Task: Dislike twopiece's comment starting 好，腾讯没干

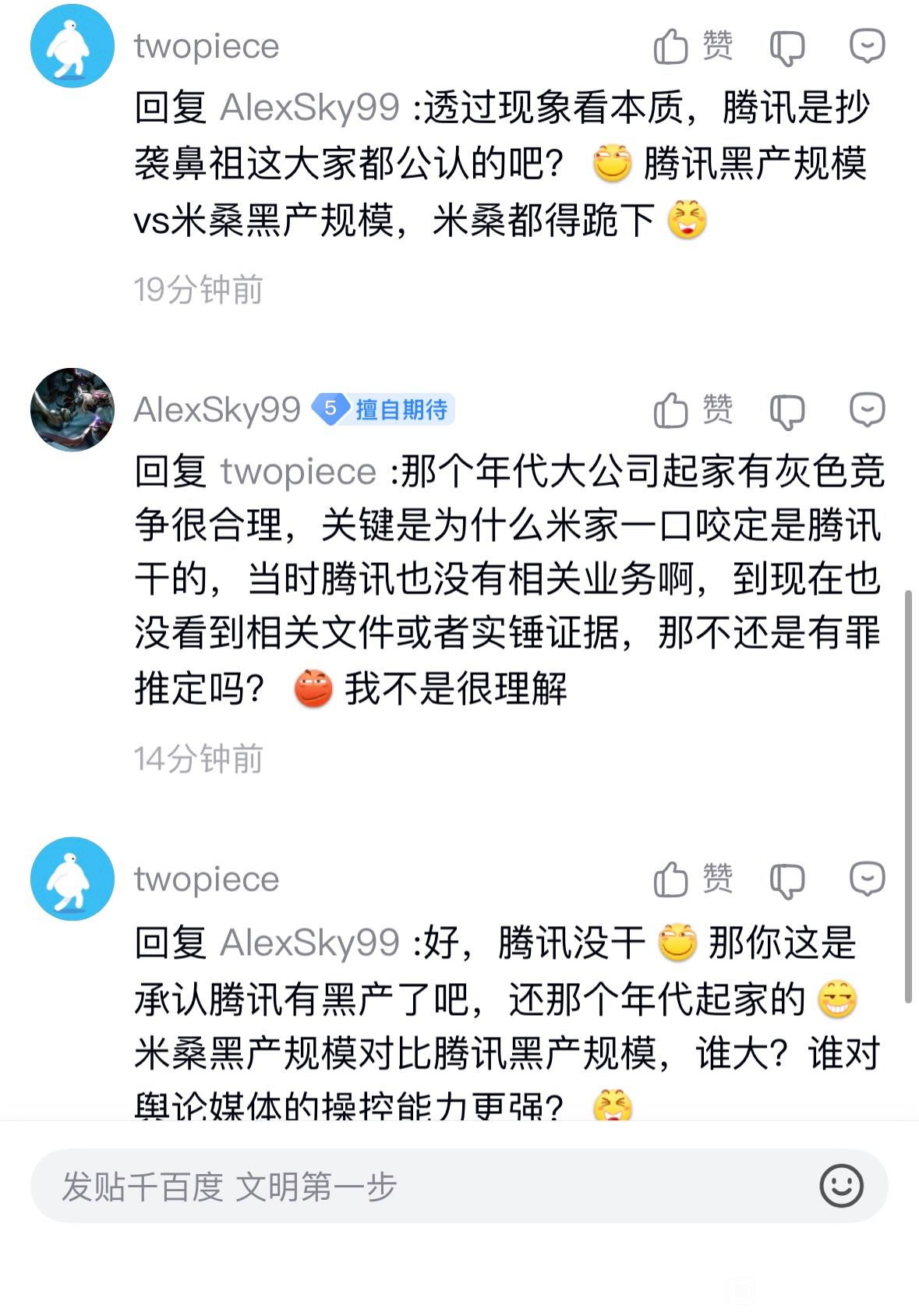Action: 787,881
